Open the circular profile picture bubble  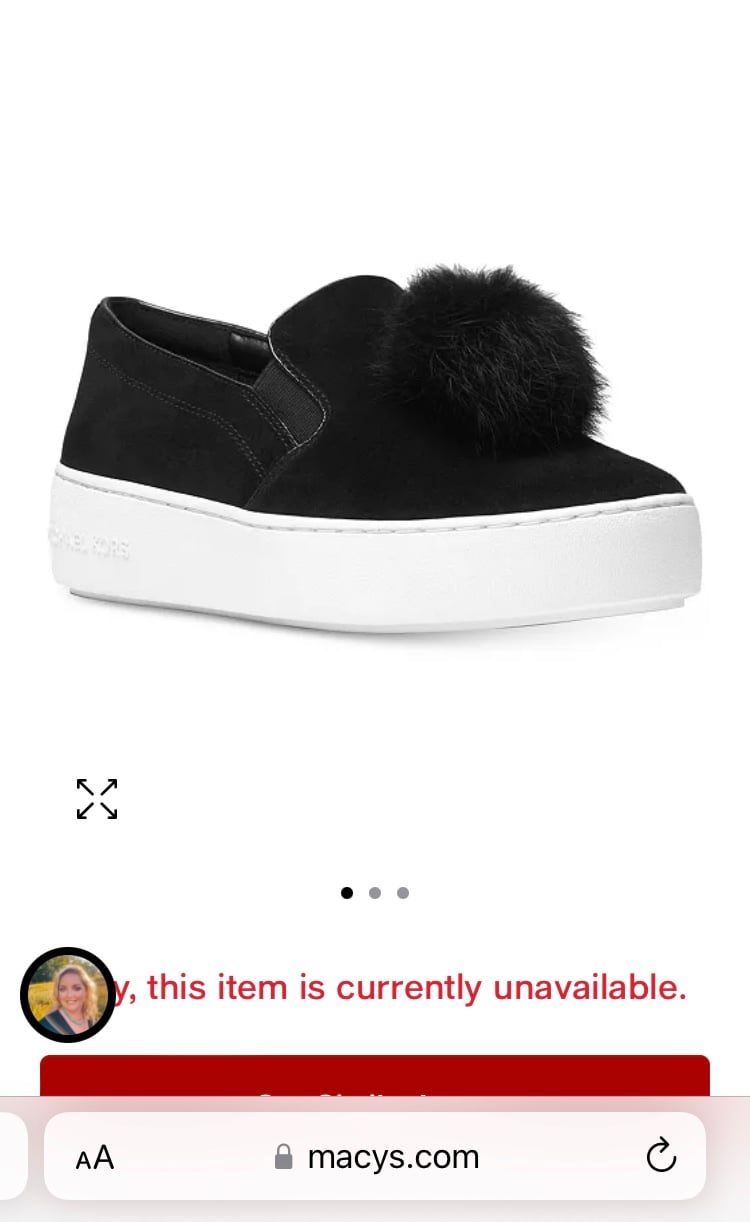point(68,995)
